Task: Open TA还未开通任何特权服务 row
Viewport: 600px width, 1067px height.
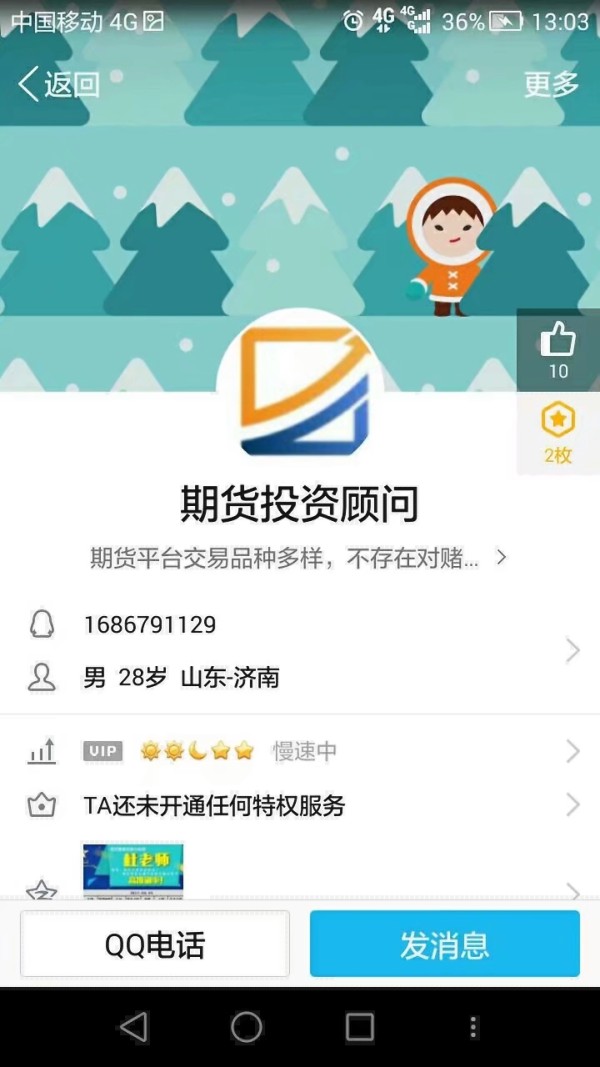Action: 300,806
